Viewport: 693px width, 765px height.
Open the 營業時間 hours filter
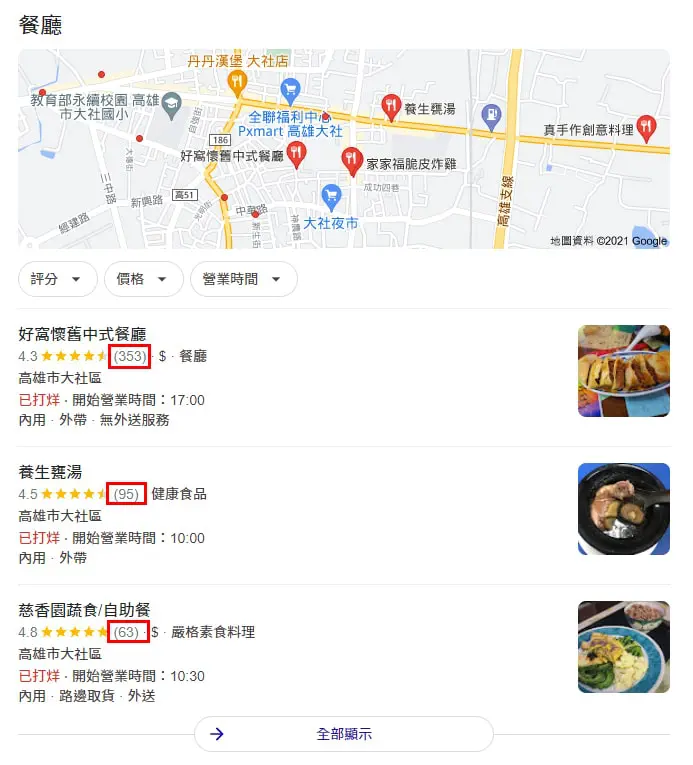(x=243, y=279)
